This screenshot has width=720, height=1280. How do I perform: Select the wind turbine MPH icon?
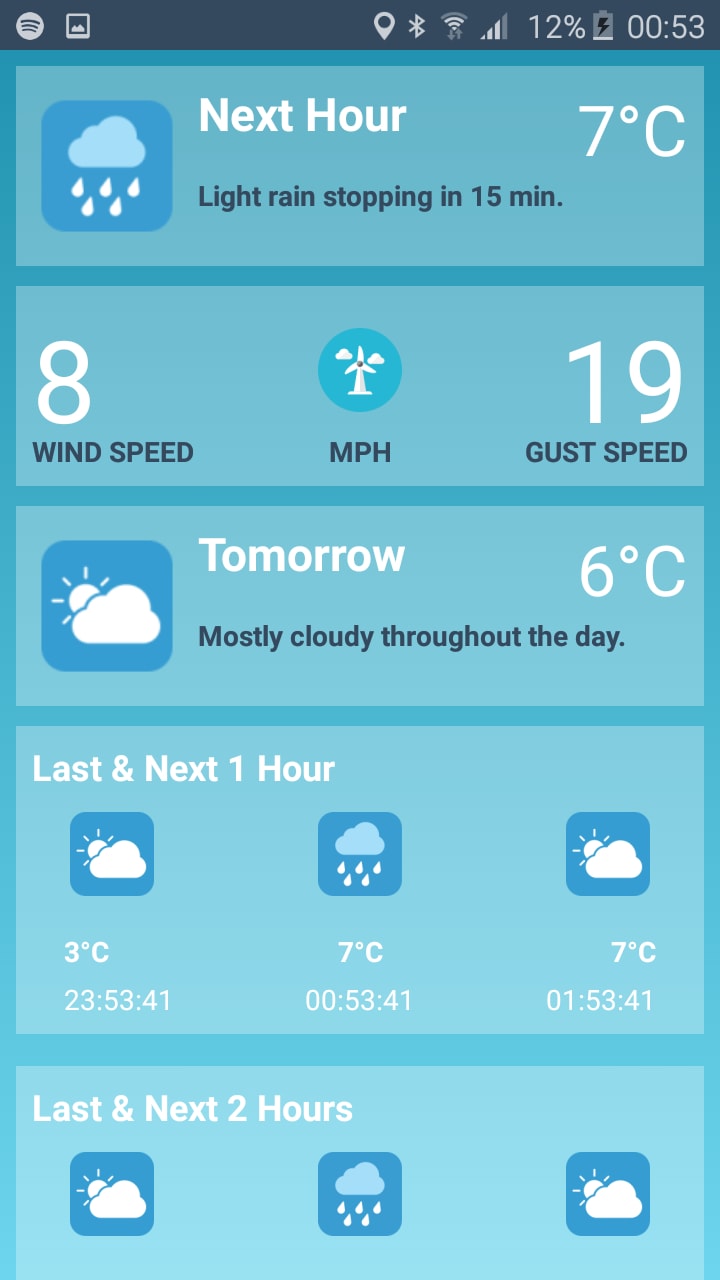click(360, 369)
